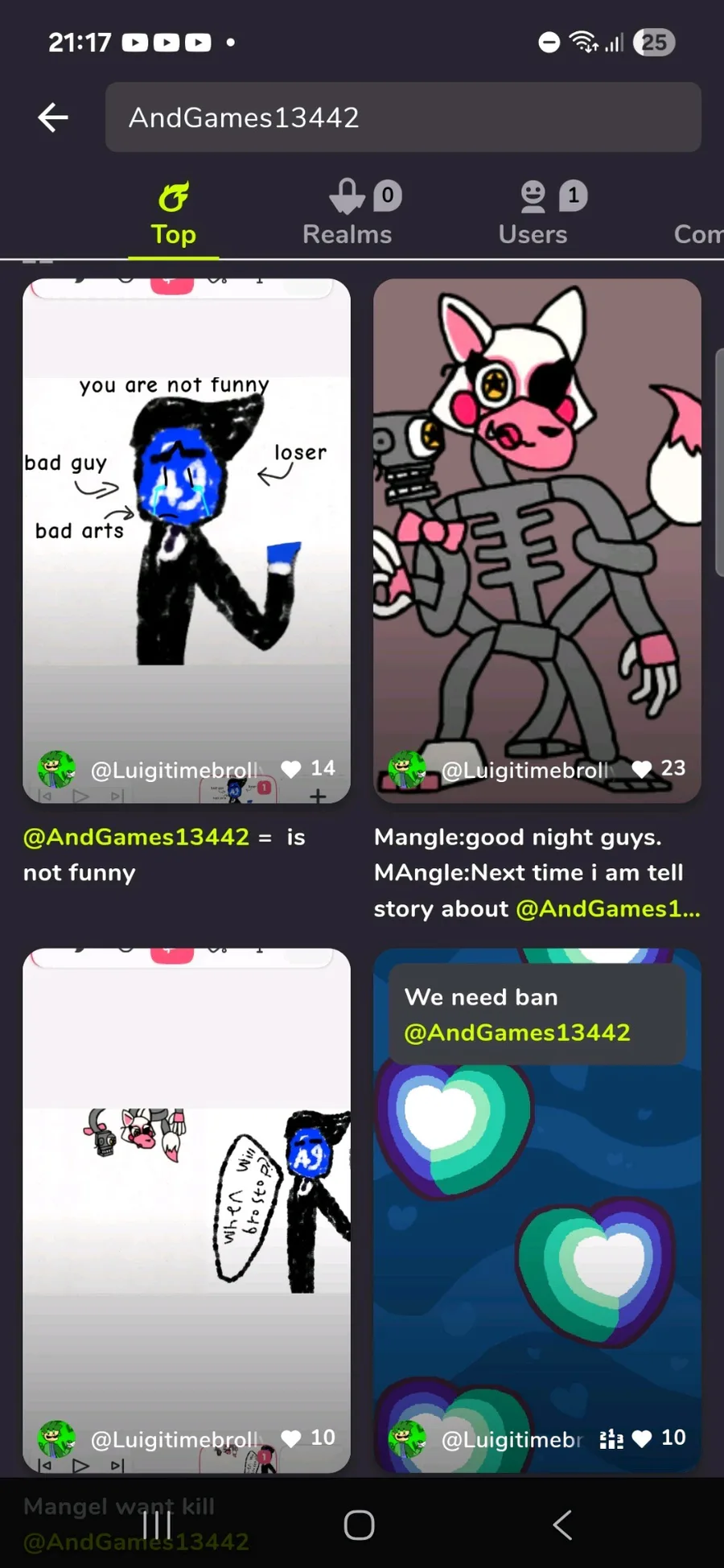
Task: Tap the system home button
Action: (x=359, y=1525)
